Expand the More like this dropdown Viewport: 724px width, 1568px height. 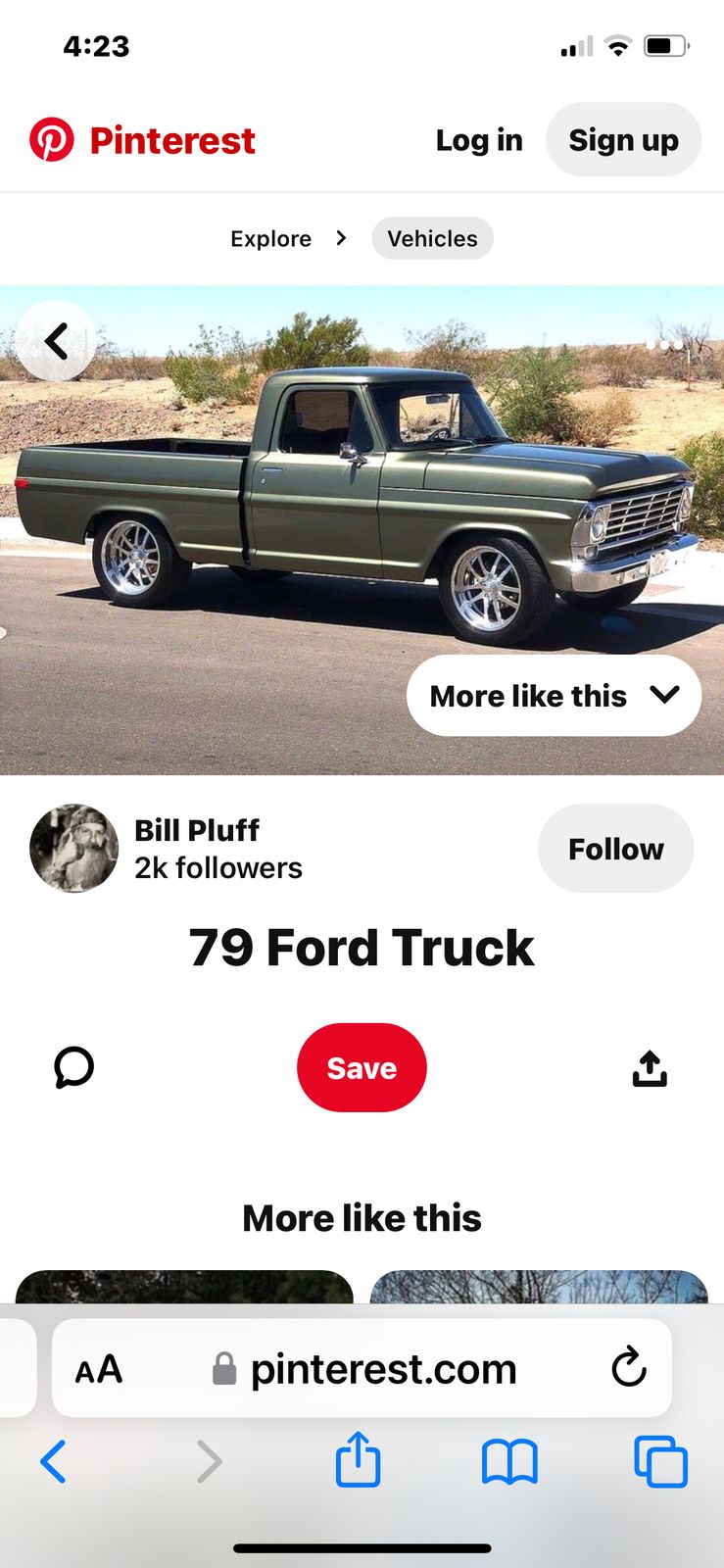554,696
